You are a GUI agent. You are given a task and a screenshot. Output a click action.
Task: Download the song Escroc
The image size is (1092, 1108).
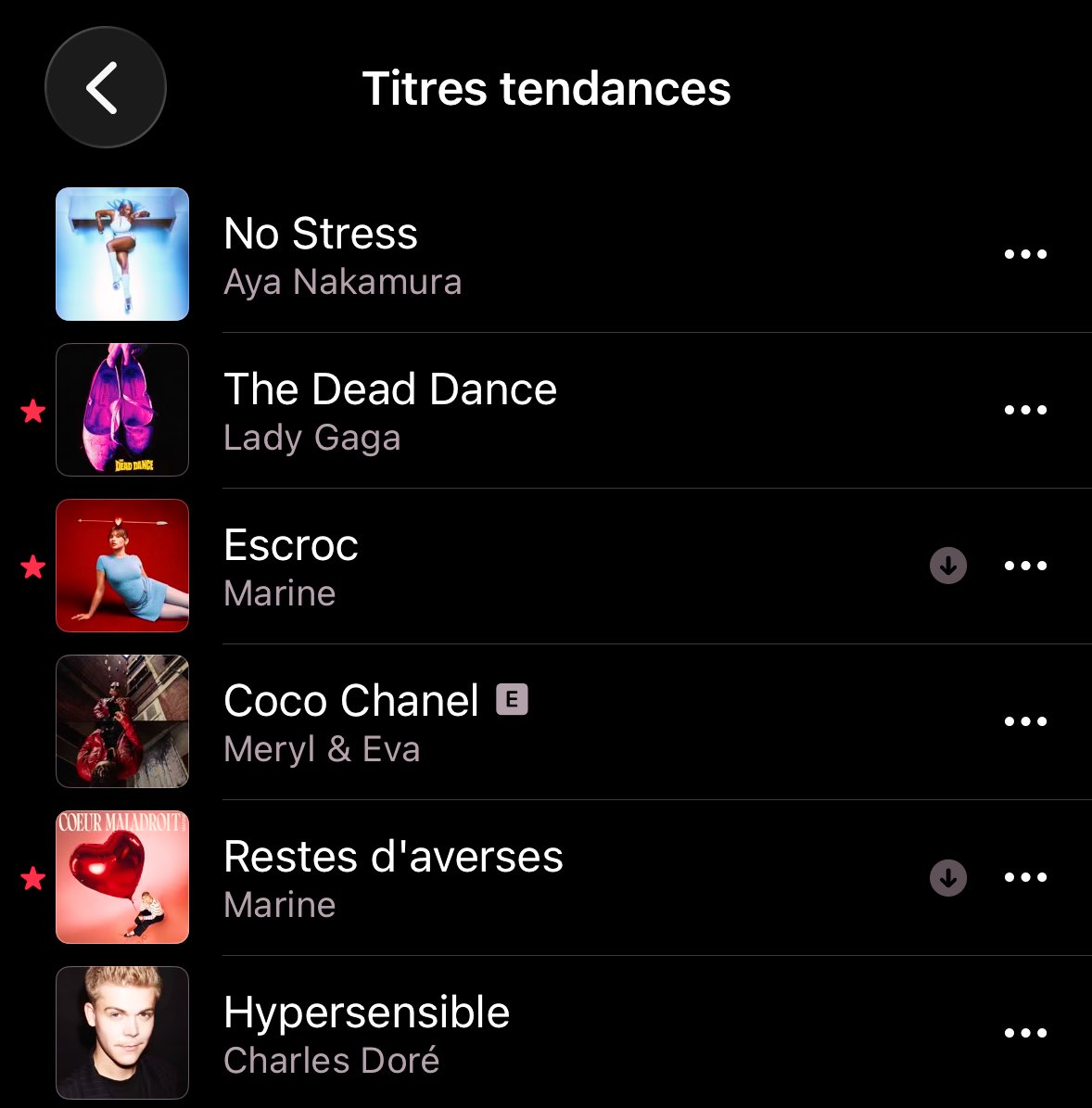coord(947,566)
